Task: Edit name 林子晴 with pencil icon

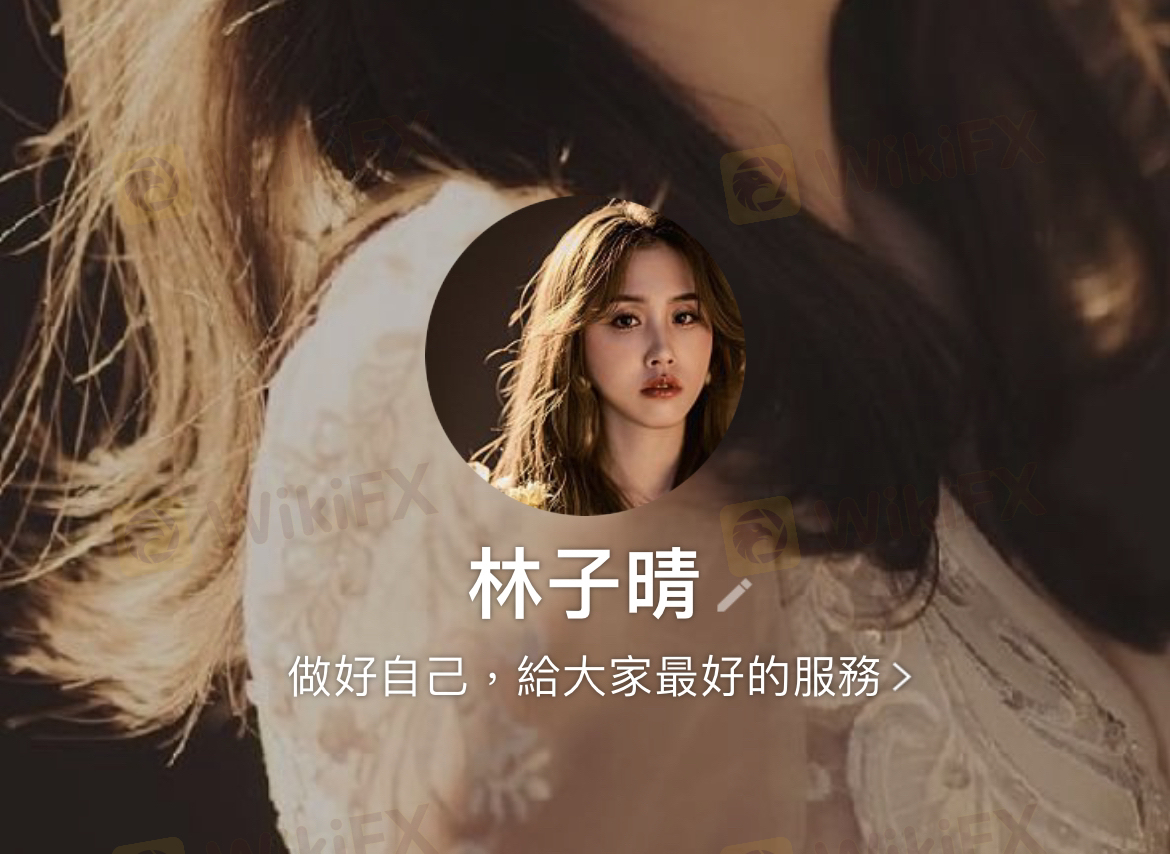Action: point(733,594)
